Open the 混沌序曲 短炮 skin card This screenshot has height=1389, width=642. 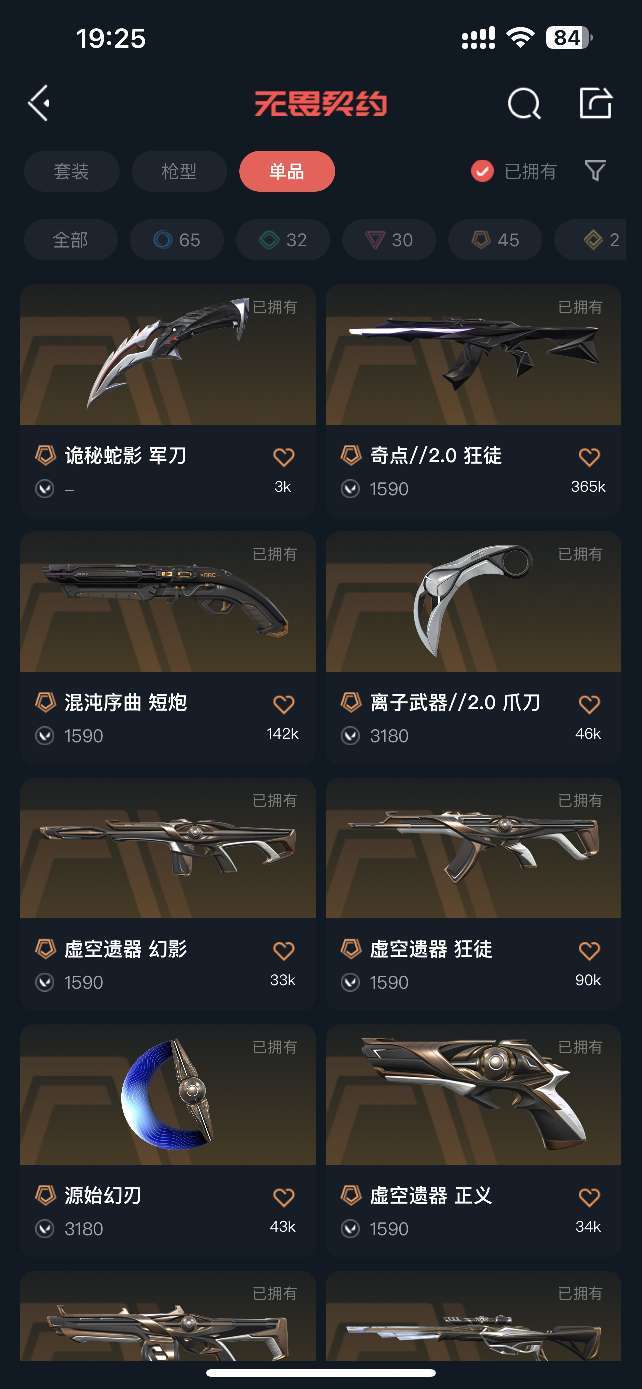tap(168, 647)
